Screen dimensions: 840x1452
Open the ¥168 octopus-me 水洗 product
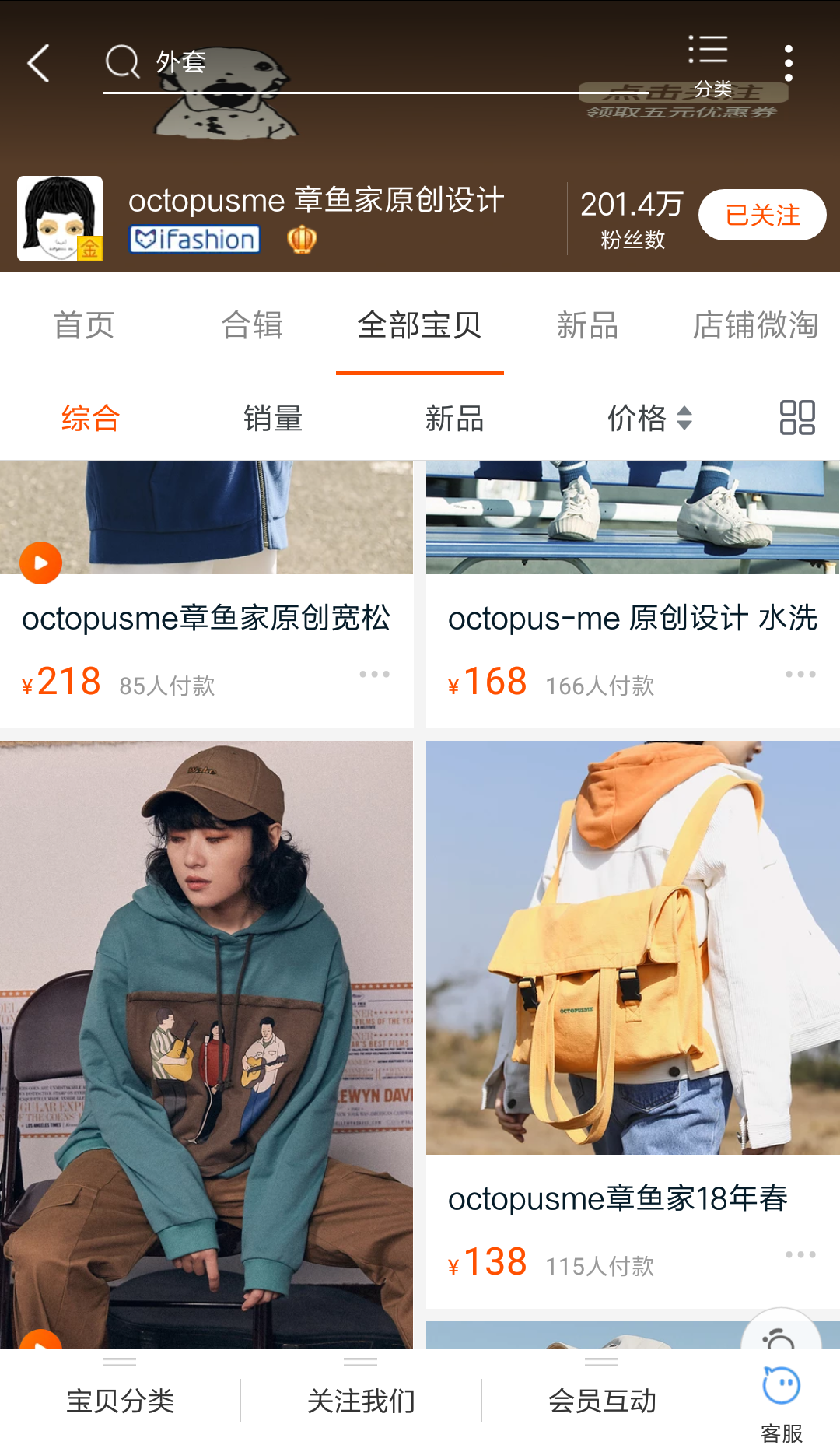[632, 618]
